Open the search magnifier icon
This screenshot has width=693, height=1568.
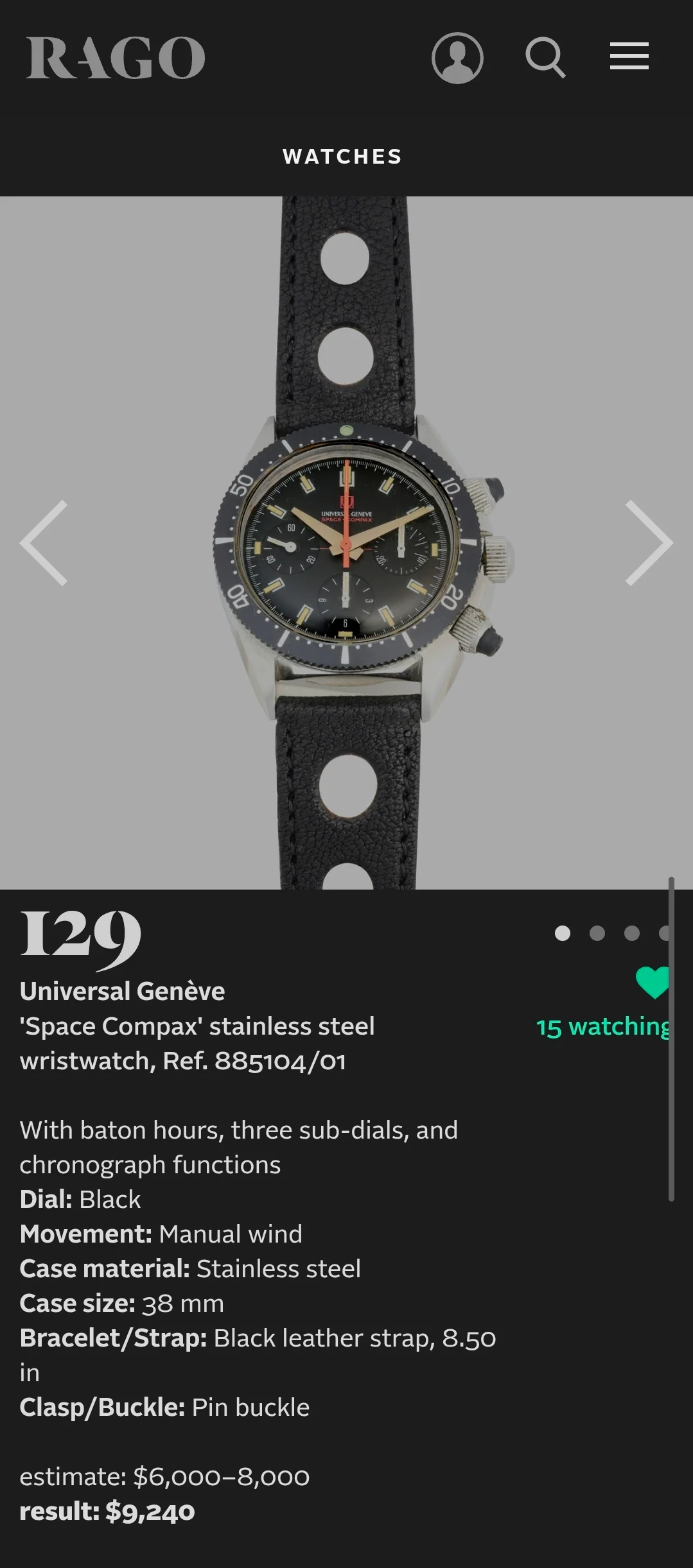pyautogui.click(x=545, y=58)
